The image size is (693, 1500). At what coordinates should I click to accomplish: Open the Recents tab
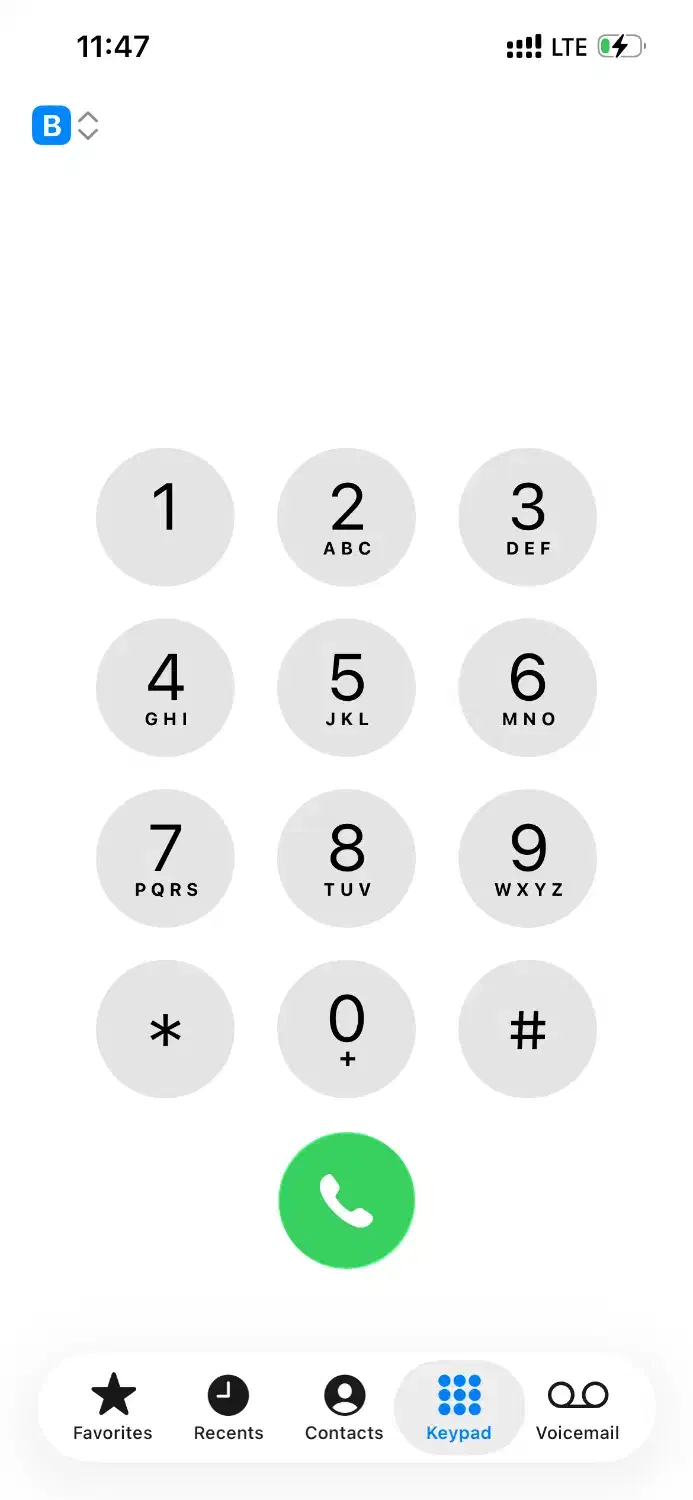tap(228, 1407)
